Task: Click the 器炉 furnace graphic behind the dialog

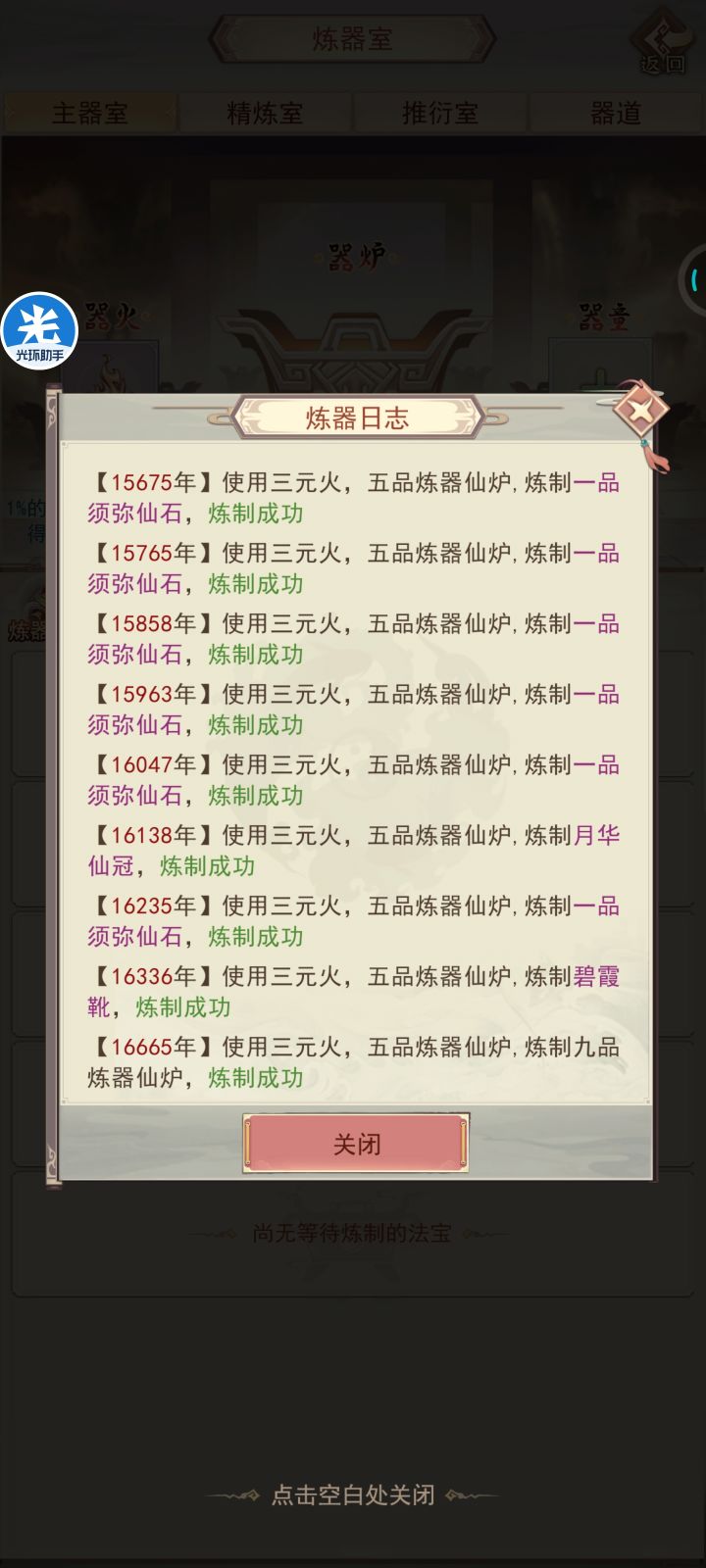Action: pos(353,323)
